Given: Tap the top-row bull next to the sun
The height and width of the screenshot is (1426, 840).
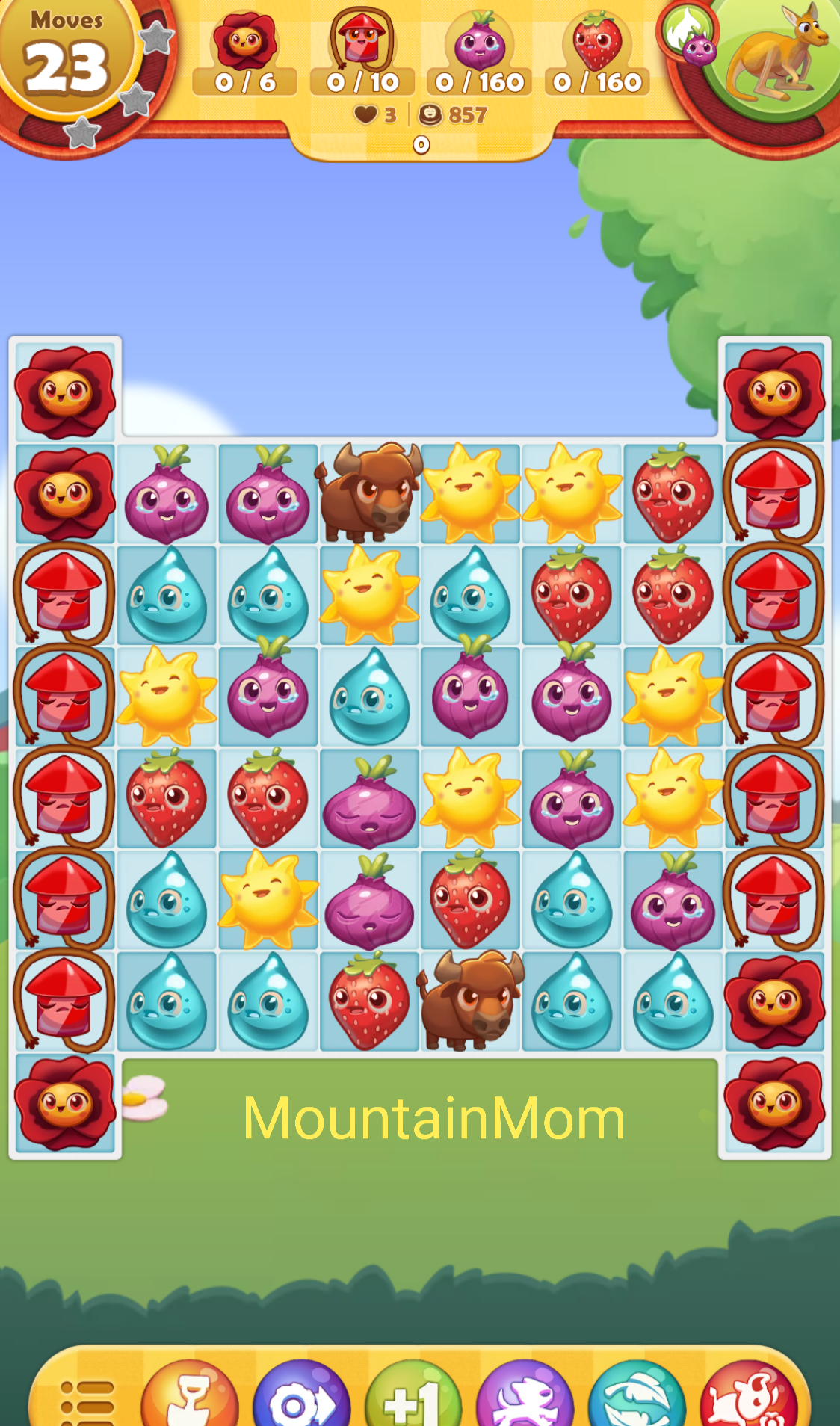Looking at the screenshot, I should click(x=368, y=493).
